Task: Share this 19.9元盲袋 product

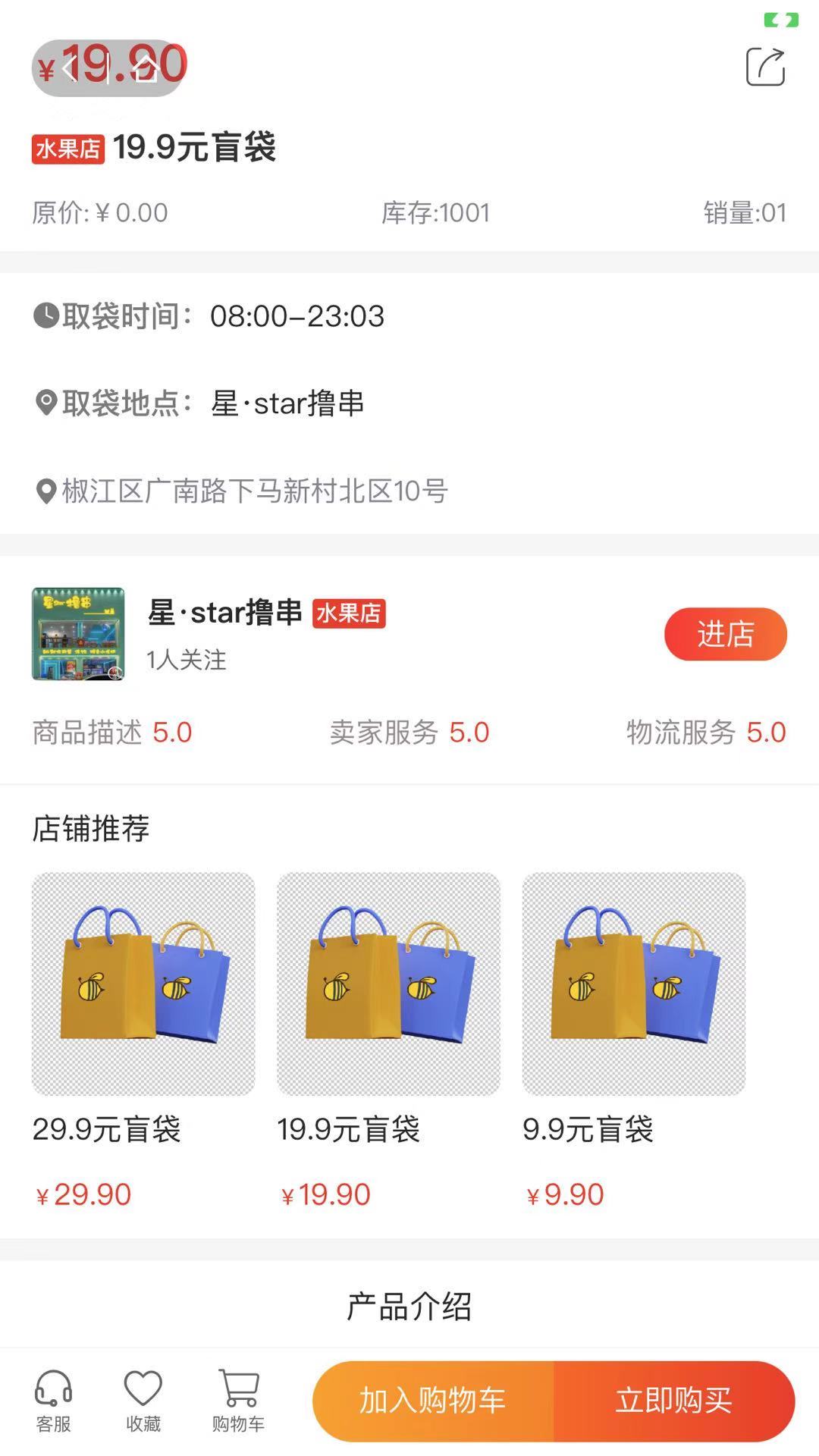Action: pos(765,67)
